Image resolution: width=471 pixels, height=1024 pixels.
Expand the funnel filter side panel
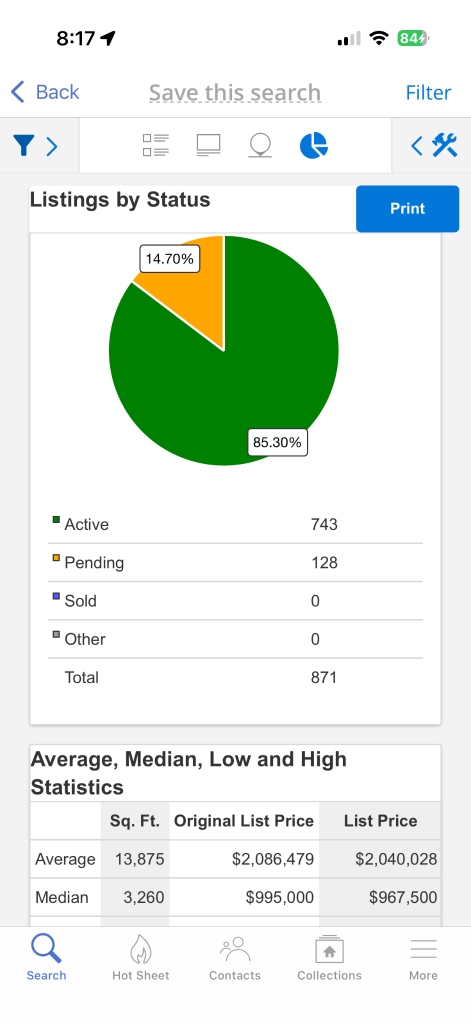pyautogui.click(x=36, y=146)
